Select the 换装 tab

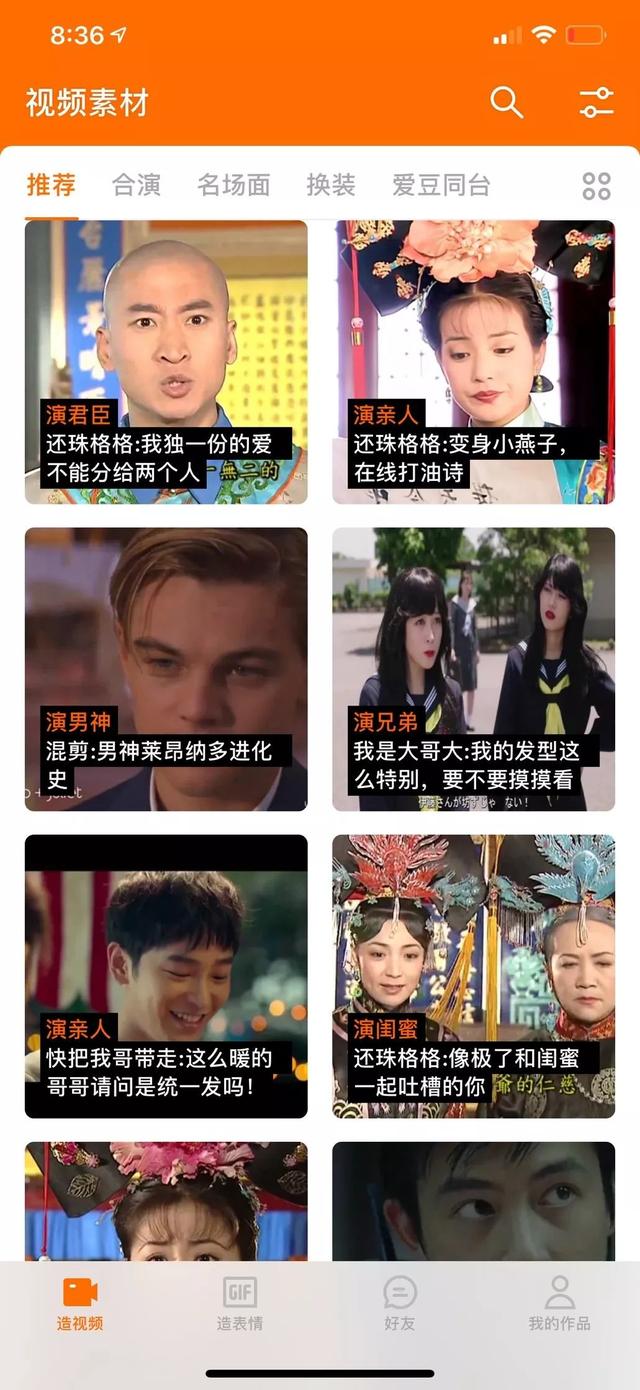[331, 185]
